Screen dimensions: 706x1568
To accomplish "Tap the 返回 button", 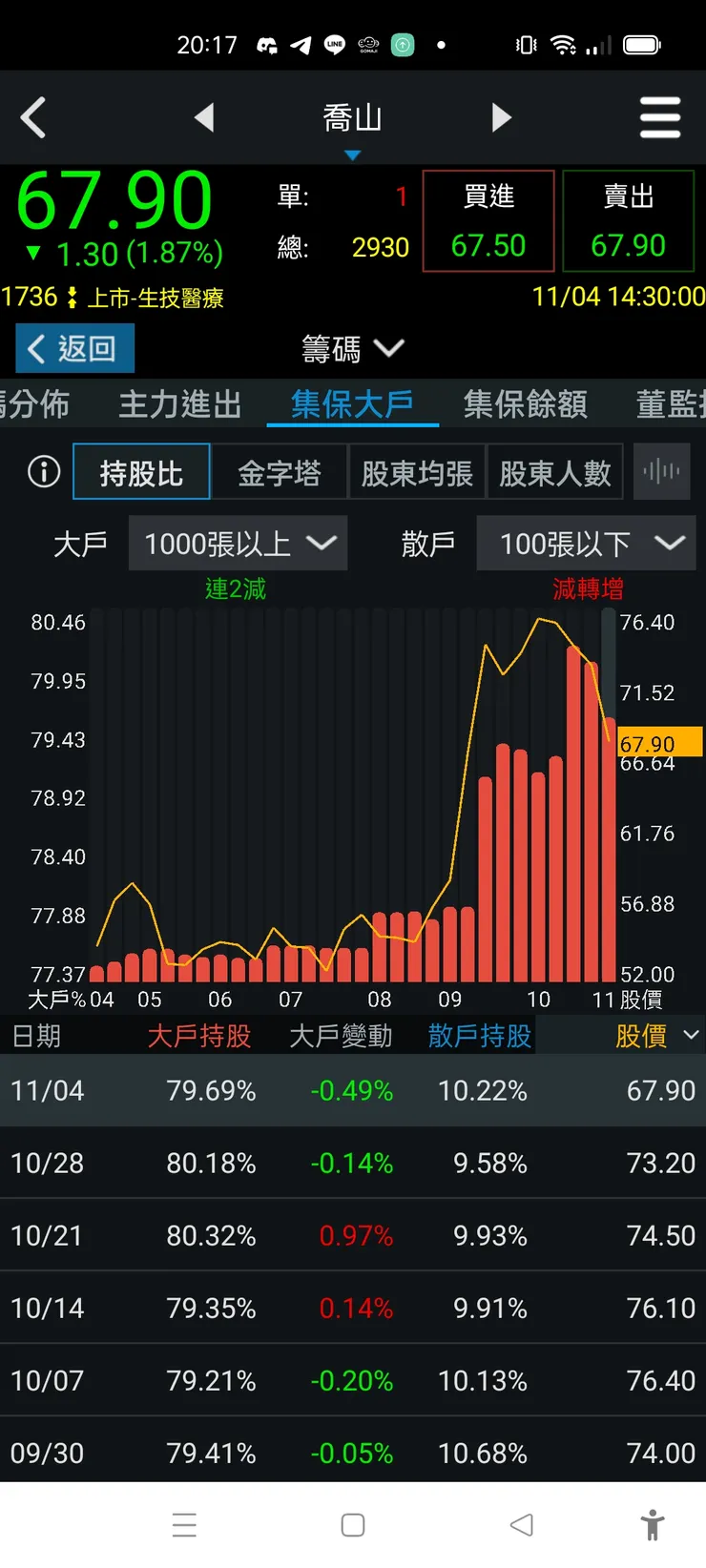I will 73,347.
